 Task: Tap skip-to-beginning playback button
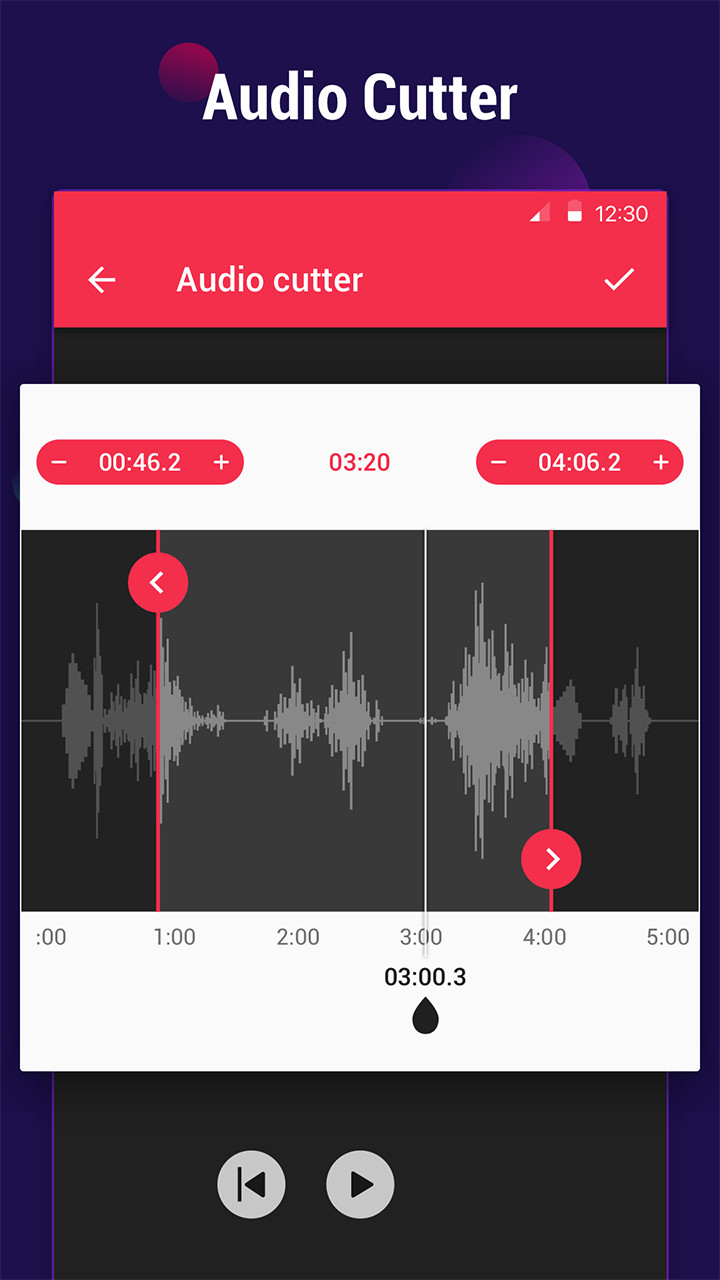pos(251,1184)
